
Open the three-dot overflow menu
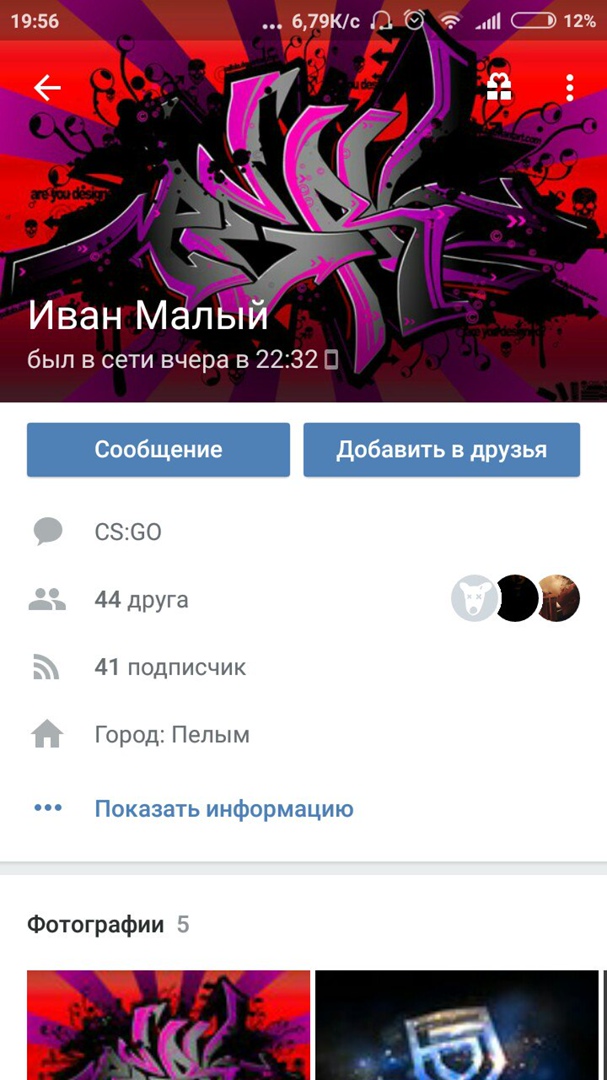[x=569, y=88]
